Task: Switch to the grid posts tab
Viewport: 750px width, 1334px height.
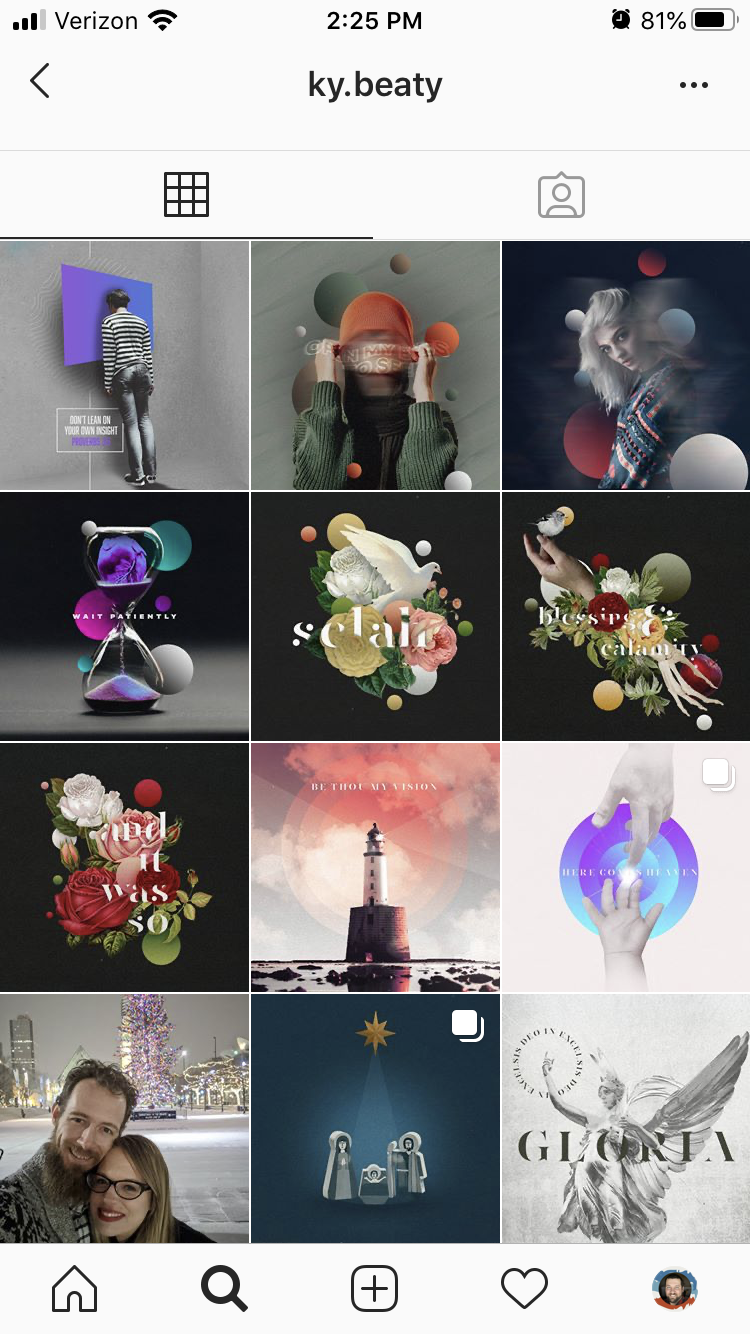Action: click(186, 194)
